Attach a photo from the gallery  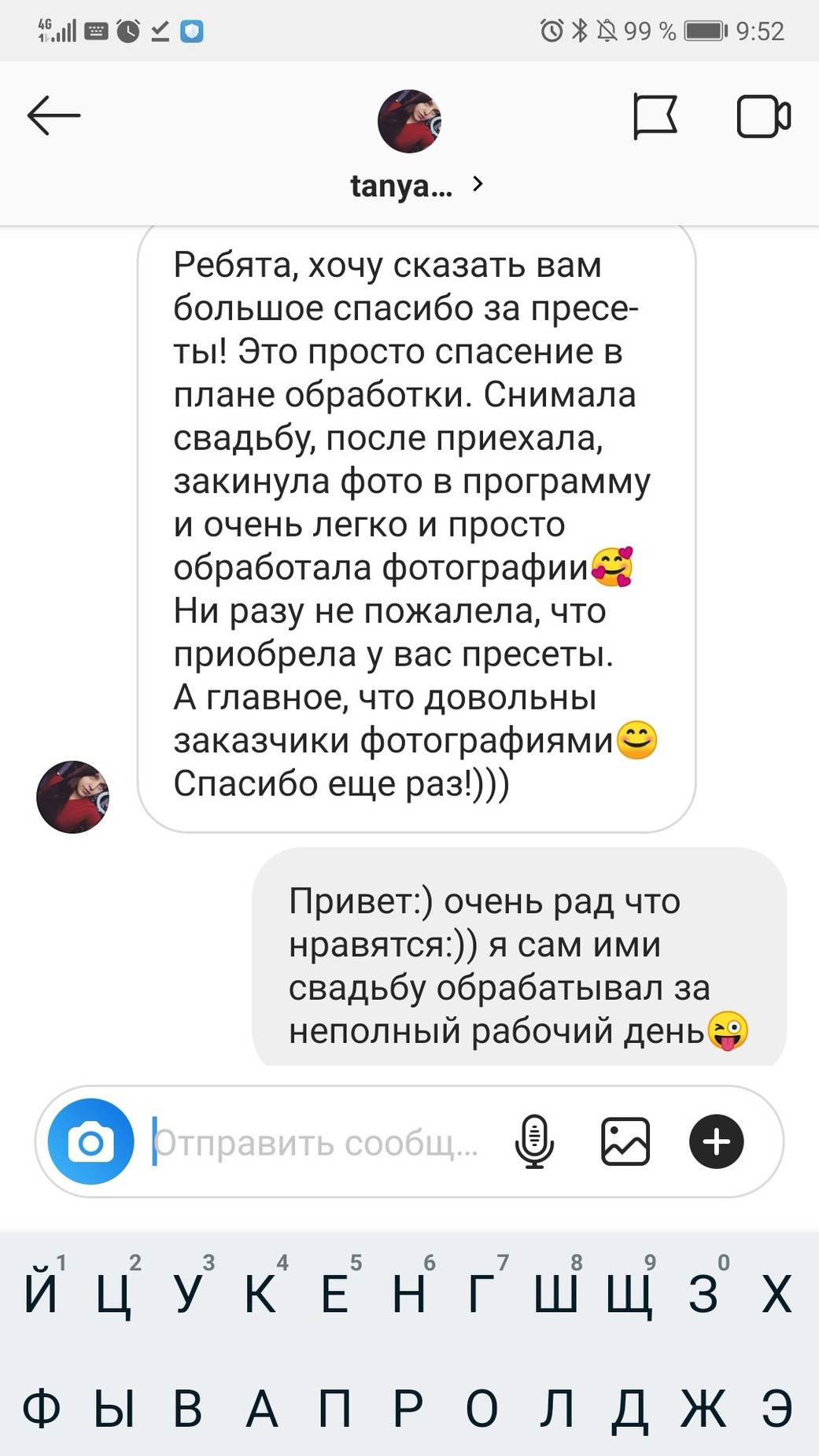[625, 1141]
